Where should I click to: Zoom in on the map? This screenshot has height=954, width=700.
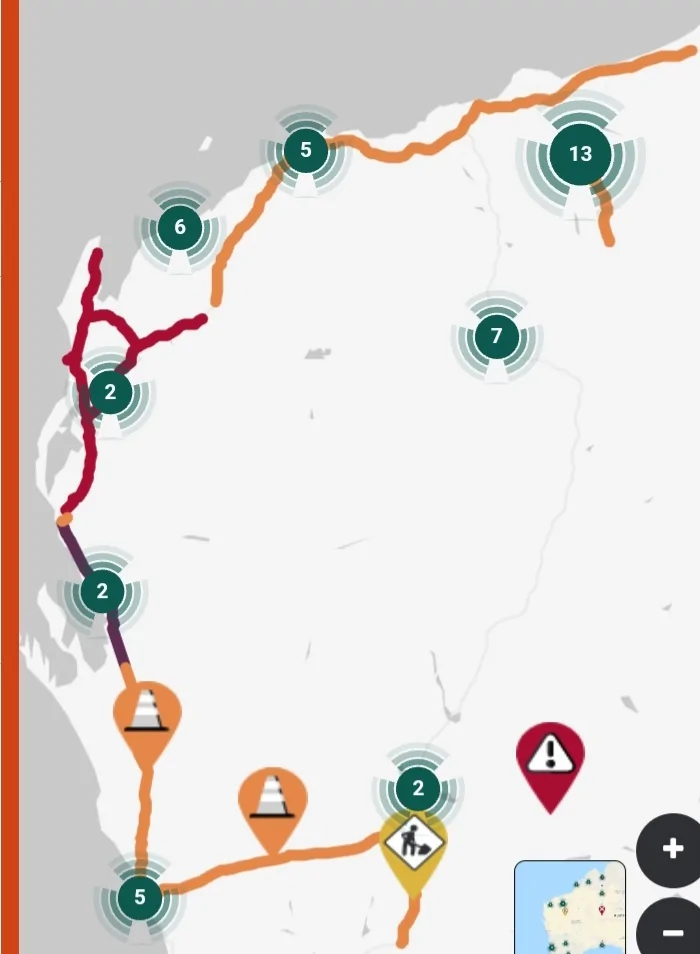click(671, 849)
